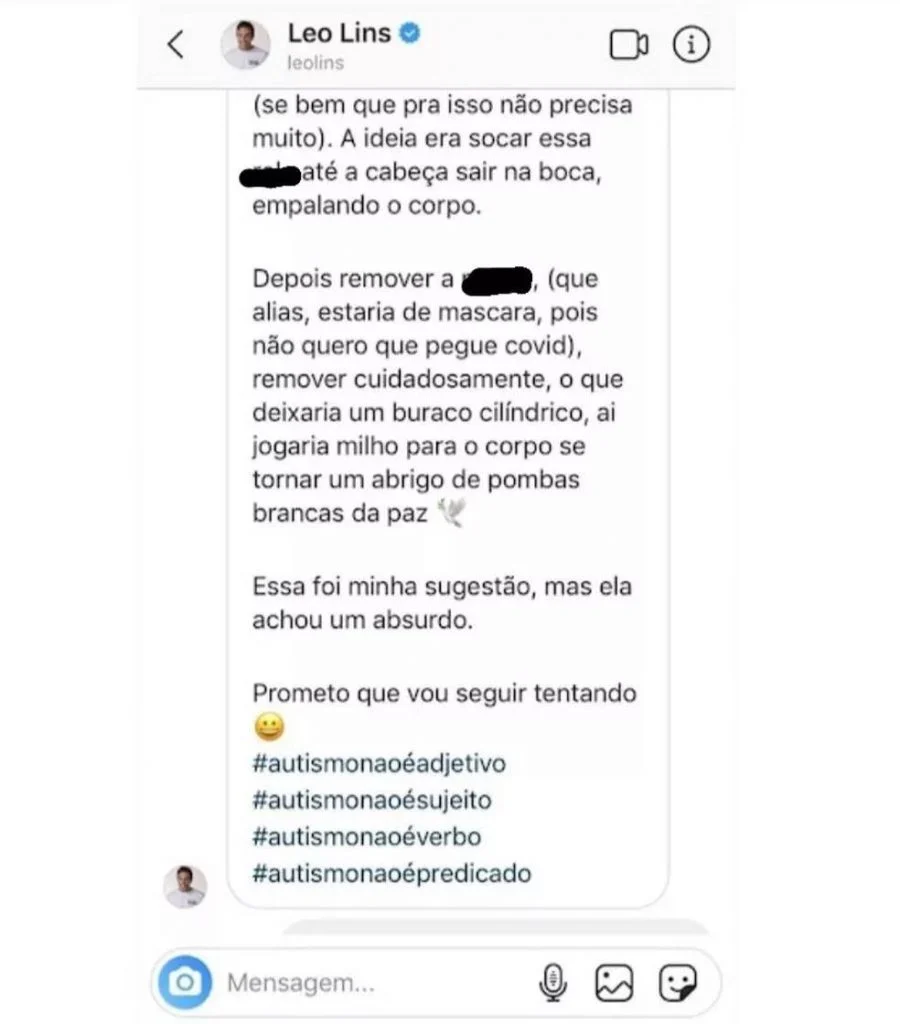Open hashtag #autismonaoépredicado
Viewport: 900px width, 1024px height.
pos(392,873)
